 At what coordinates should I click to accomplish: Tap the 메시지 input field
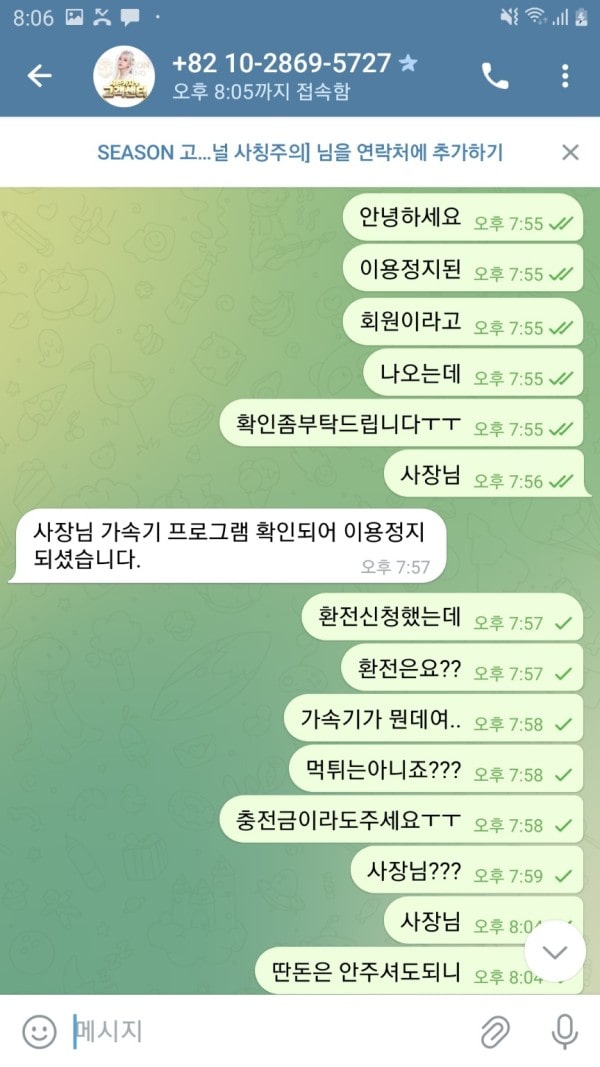(265, 1031)
